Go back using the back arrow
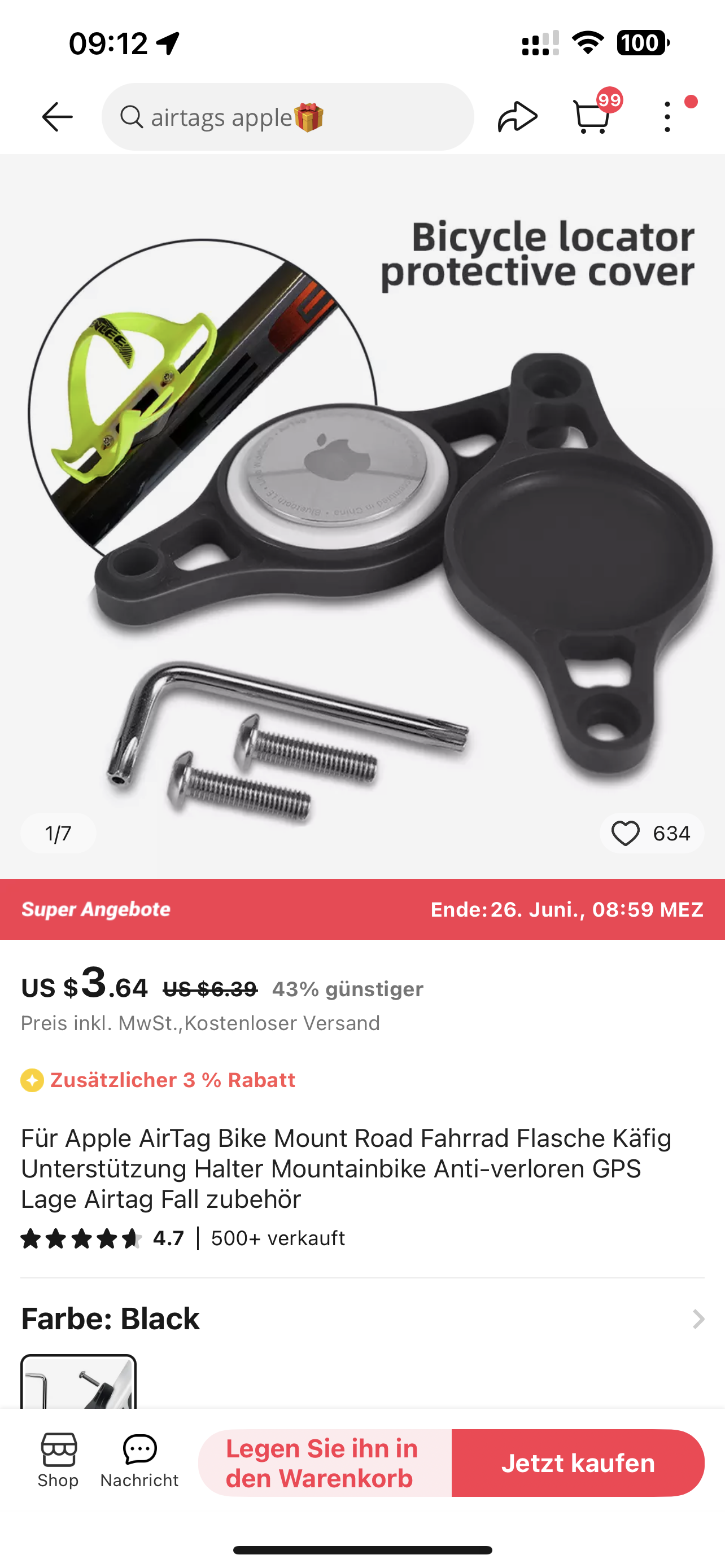725x1568 pixels. click(57, 116)
